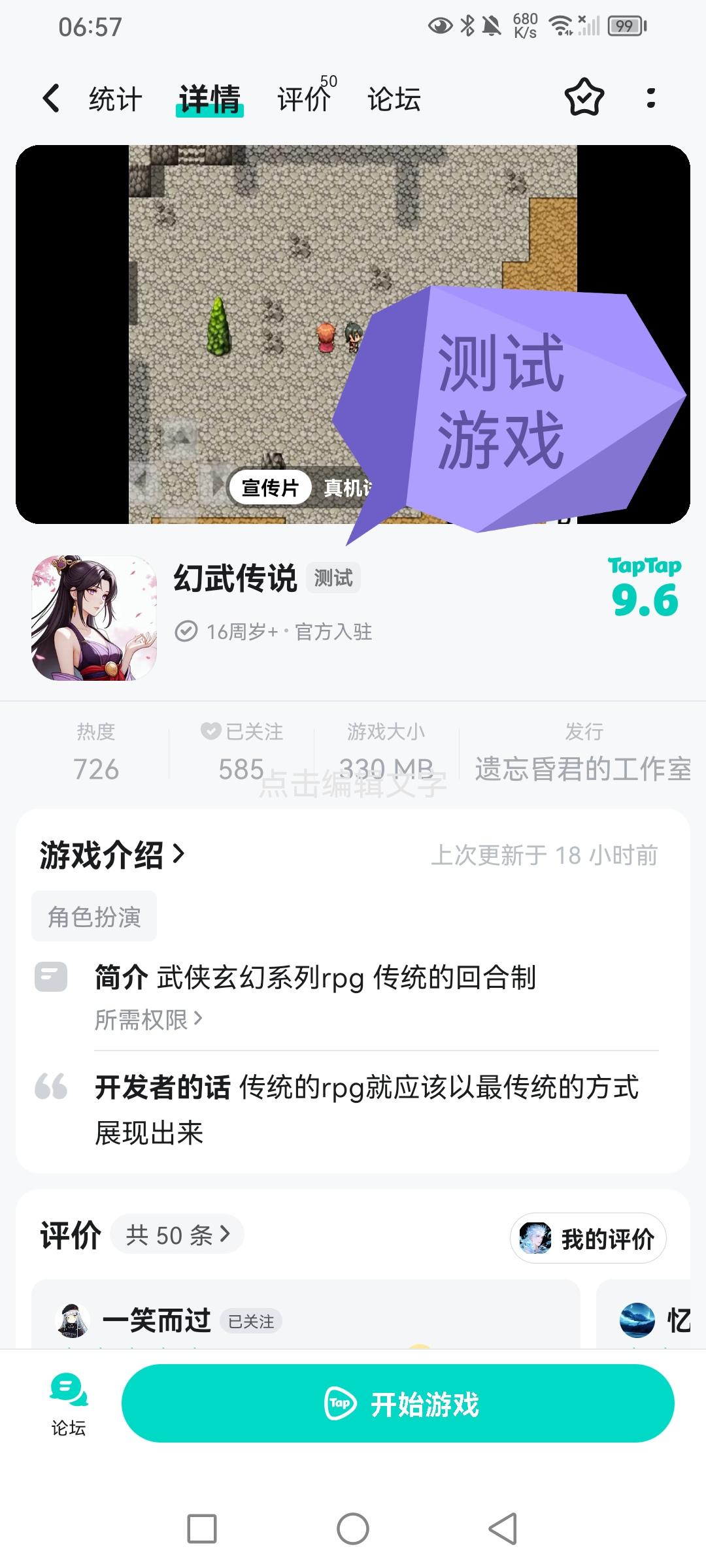Tap the 角色扮演 tag chip

[x=94, y=917]
